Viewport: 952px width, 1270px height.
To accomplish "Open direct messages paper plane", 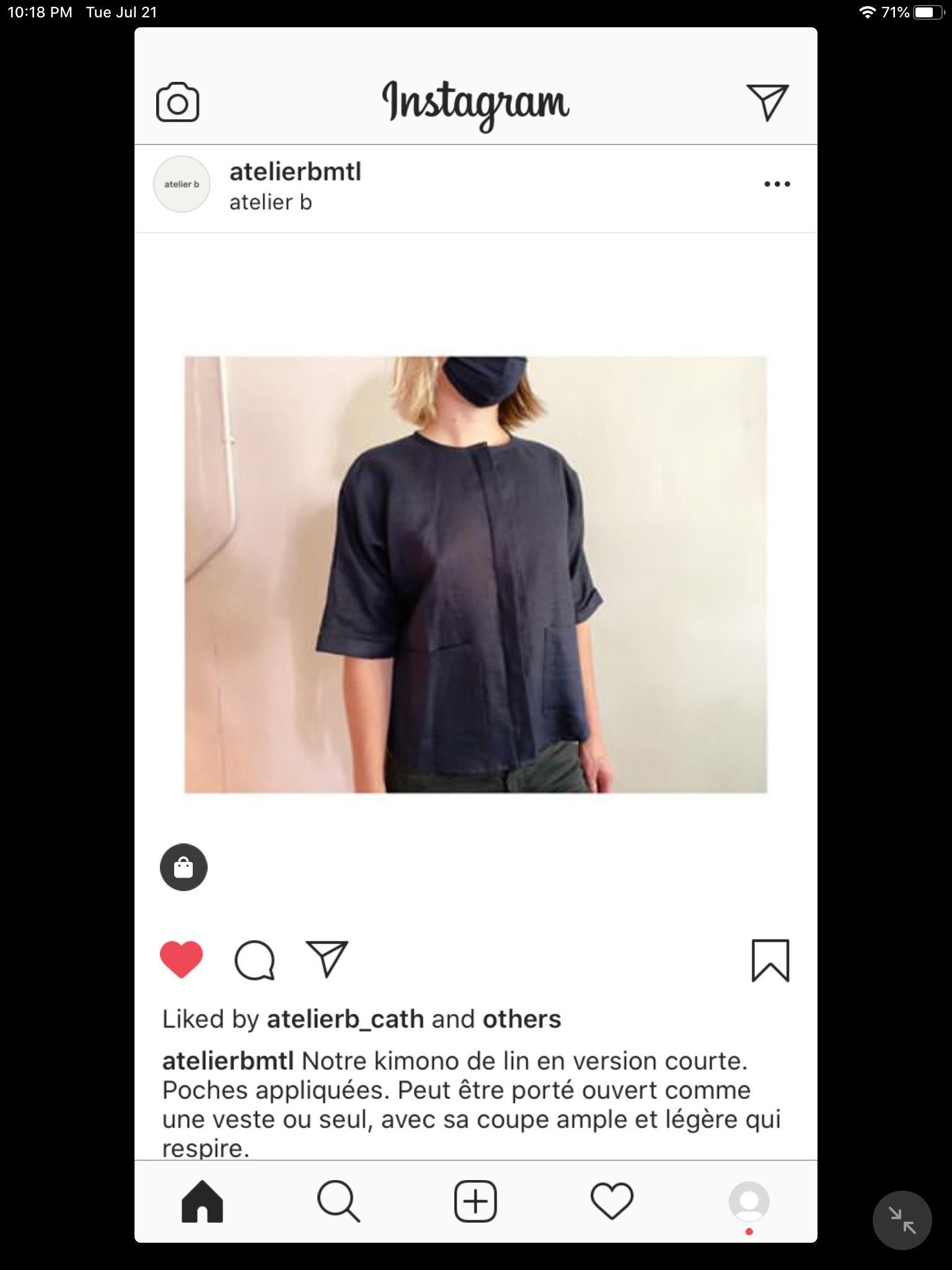I will click(x=767, y=102).
